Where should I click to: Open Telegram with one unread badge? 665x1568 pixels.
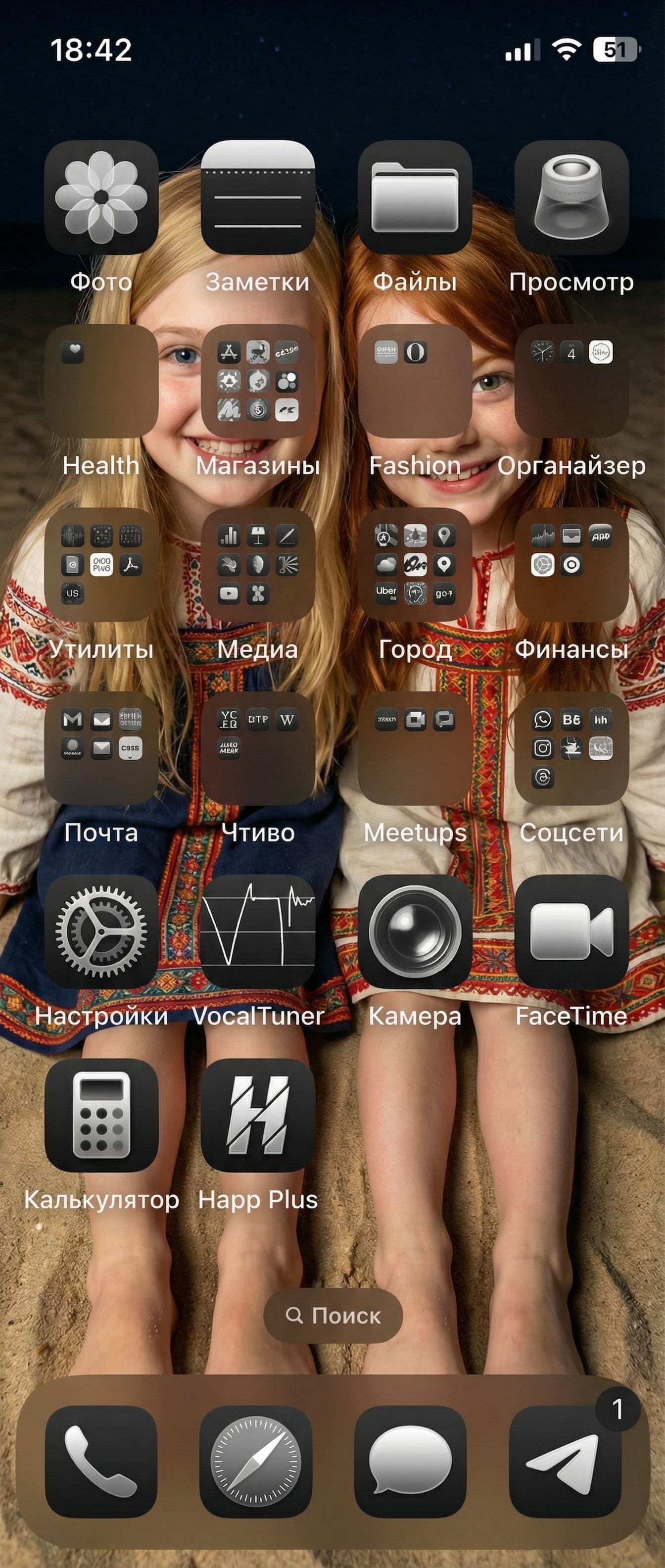565,1461
